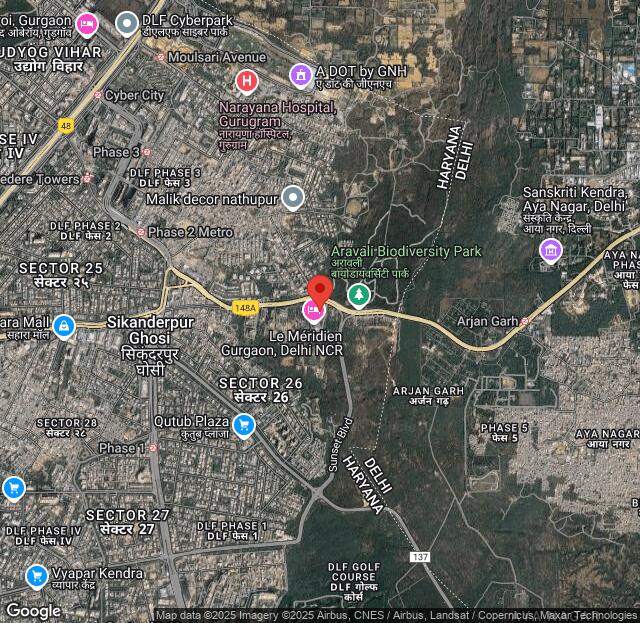Screen dimensions: 640x623
Task: Open the Narayana Hospital marker
Action: [x=246, y=80]
